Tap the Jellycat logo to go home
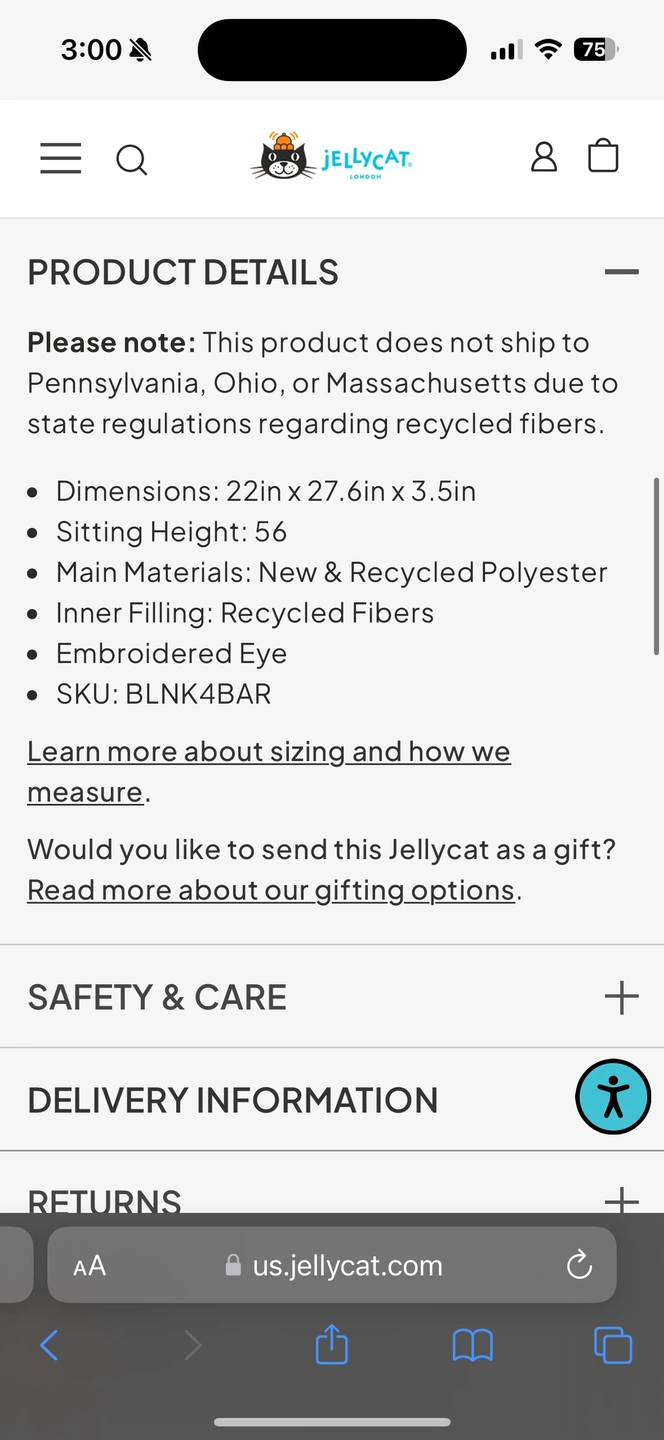The width and height of the screenshot is (664, 1440). [x=331, y=156]
